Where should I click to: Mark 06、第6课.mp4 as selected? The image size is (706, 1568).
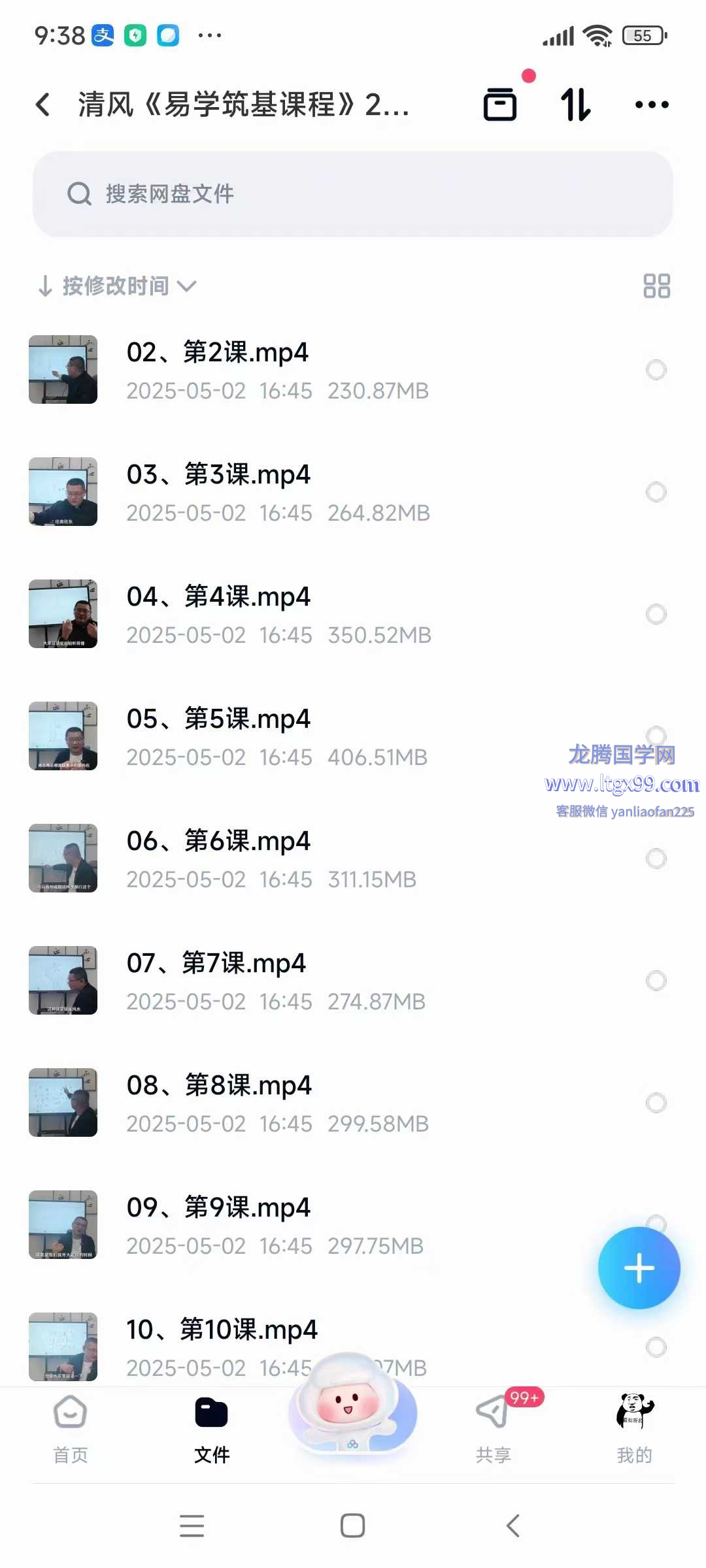(x=656, y=858)
